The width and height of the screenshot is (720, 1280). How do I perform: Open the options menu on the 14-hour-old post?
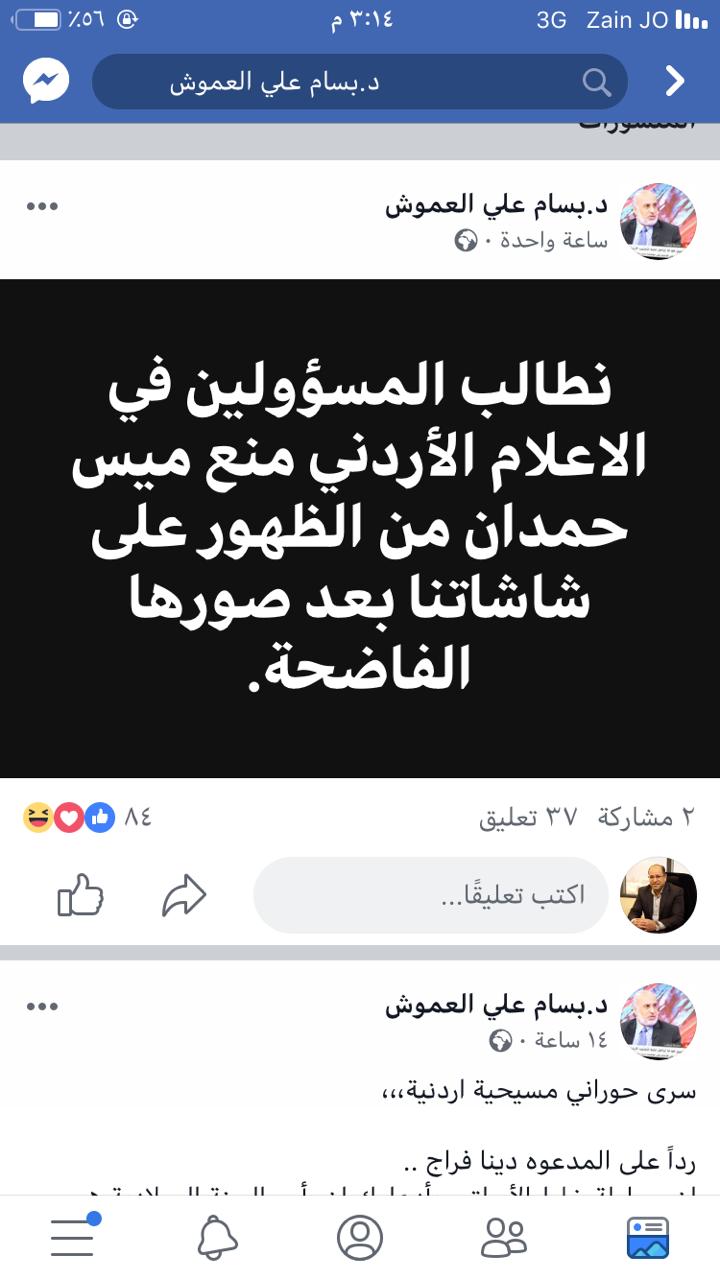coord(42,1006)
